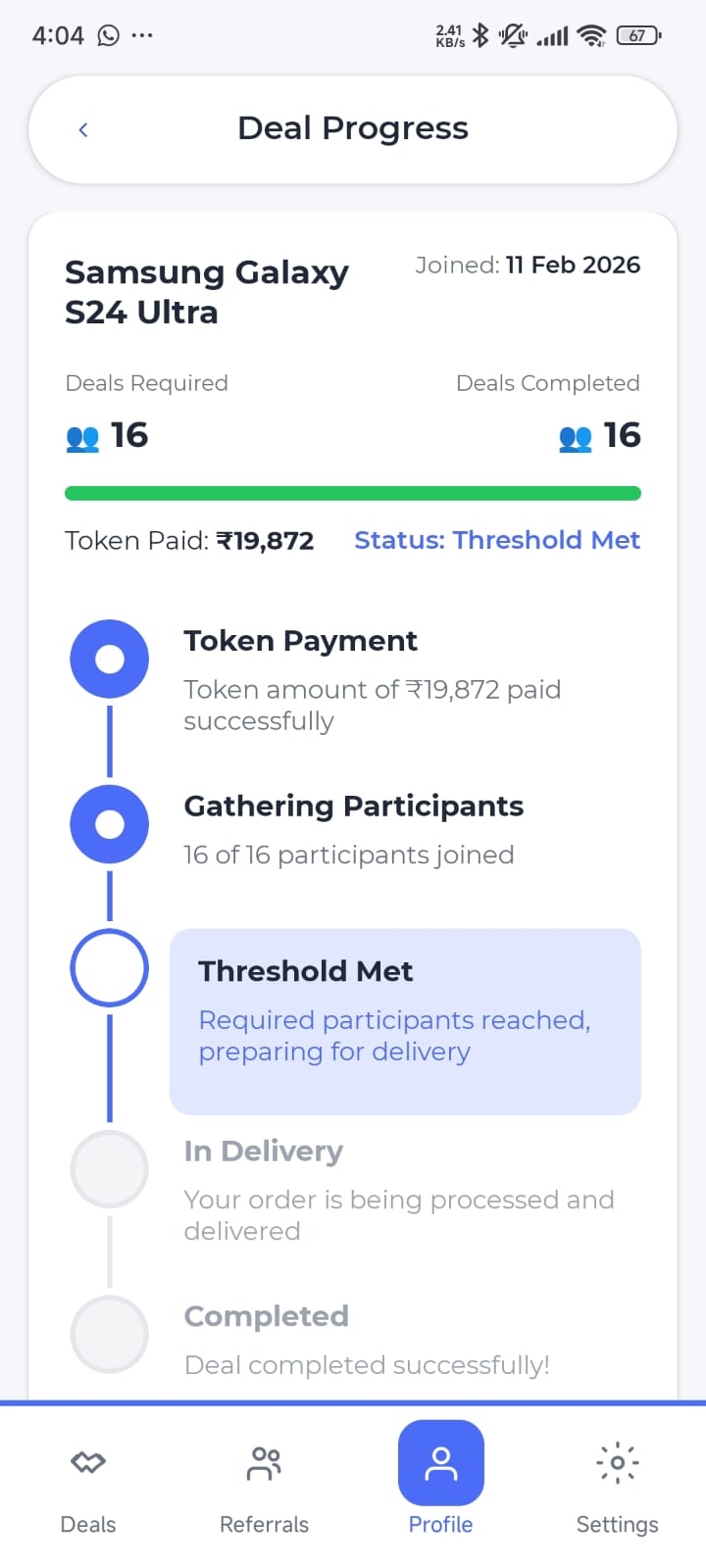Select the Threshold Met step circle
Viewport: 706px width, 1568px height.
click(x=109, y=967)
